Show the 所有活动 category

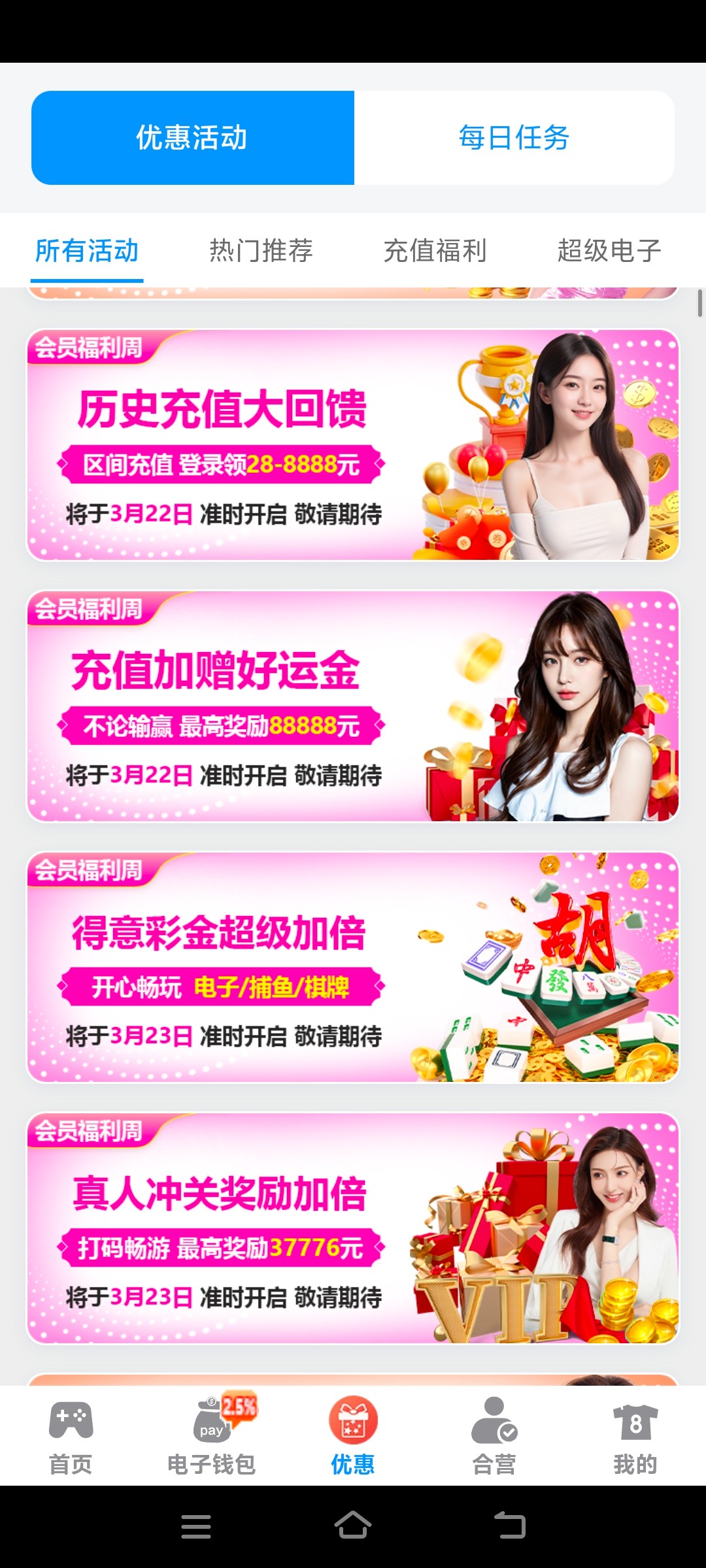pos(87,251)
